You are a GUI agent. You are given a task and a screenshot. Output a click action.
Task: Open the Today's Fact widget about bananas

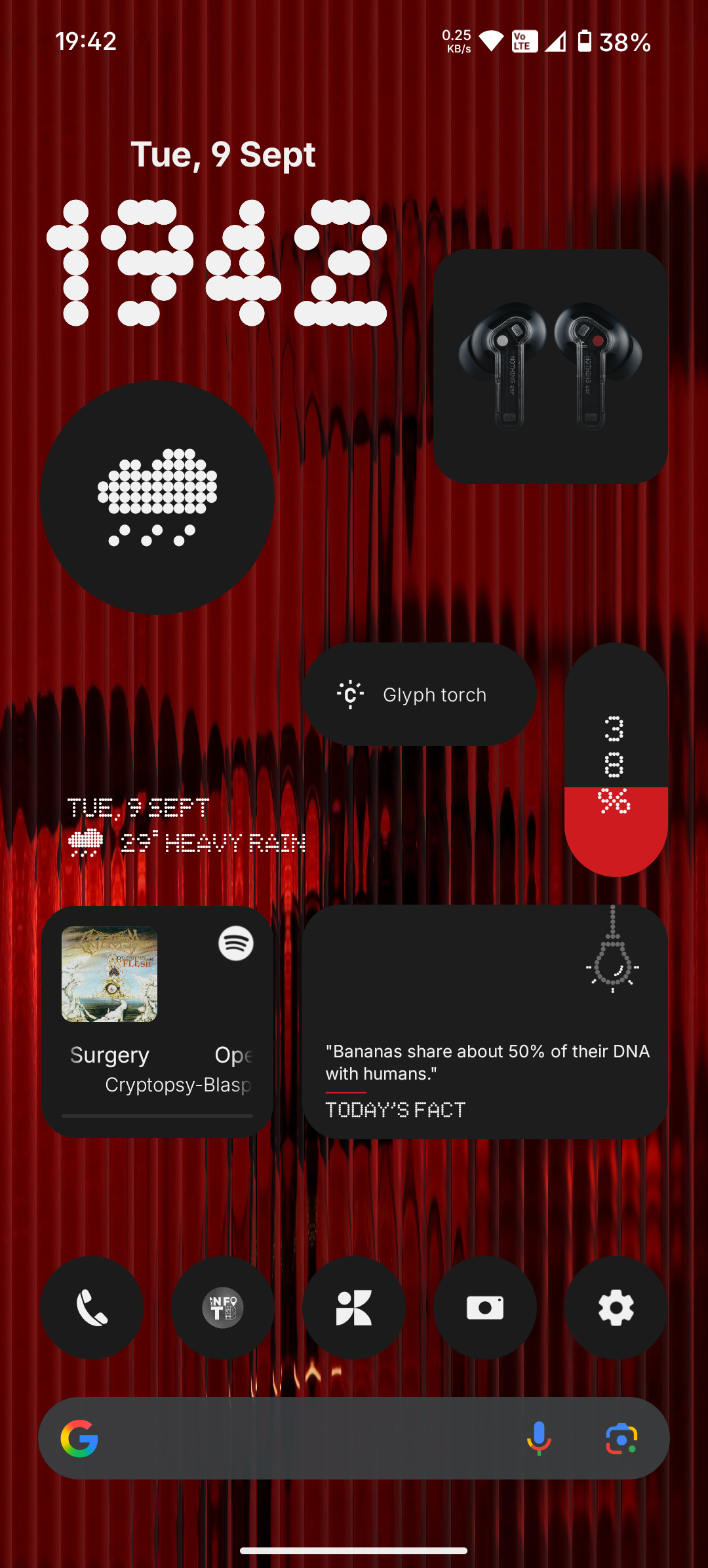[485, 1021]
